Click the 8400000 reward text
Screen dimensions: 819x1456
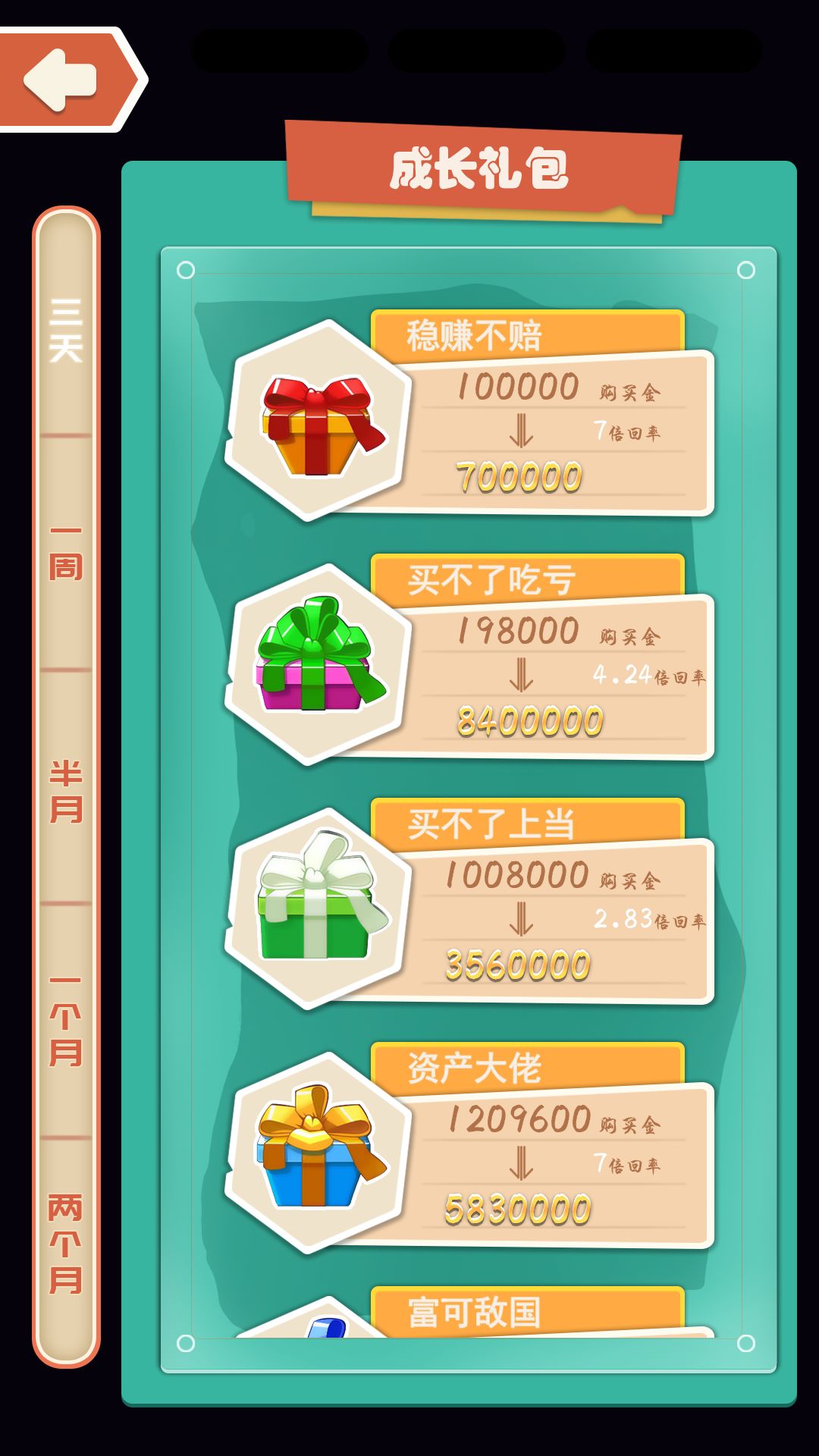tap(531, 722)
